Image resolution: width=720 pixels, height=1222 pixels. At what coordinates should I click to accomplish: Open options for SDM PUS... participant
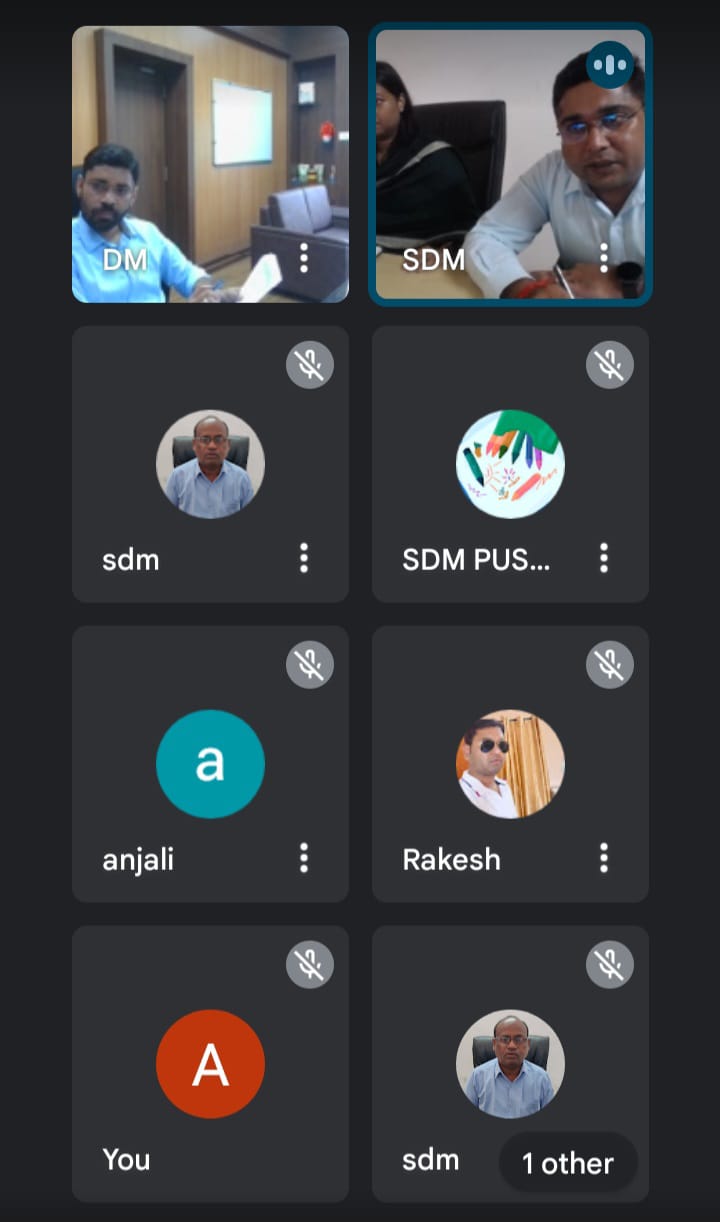tap(604, 558)
